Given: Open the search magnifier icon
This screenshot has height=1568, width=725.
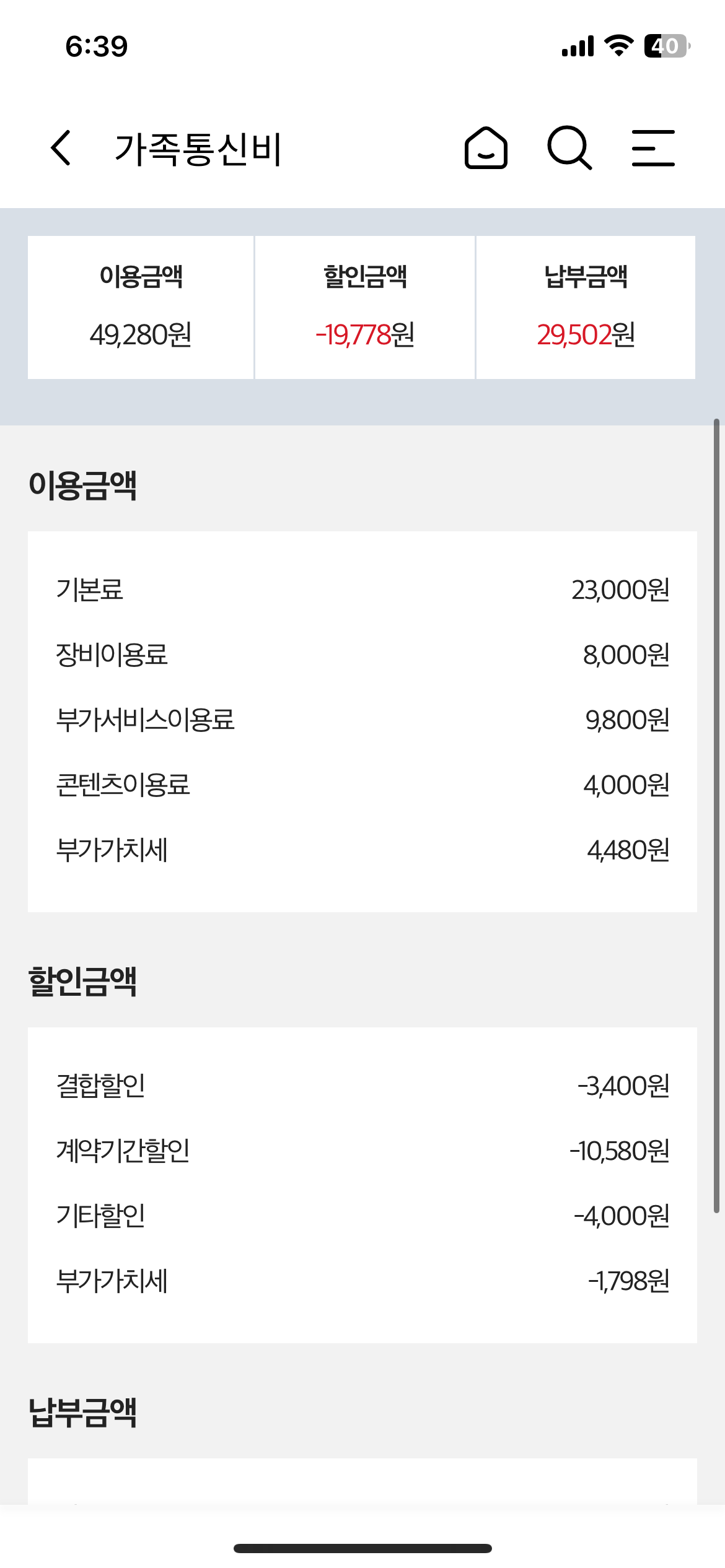Looking at the screenshot, I should click(569, 148).
